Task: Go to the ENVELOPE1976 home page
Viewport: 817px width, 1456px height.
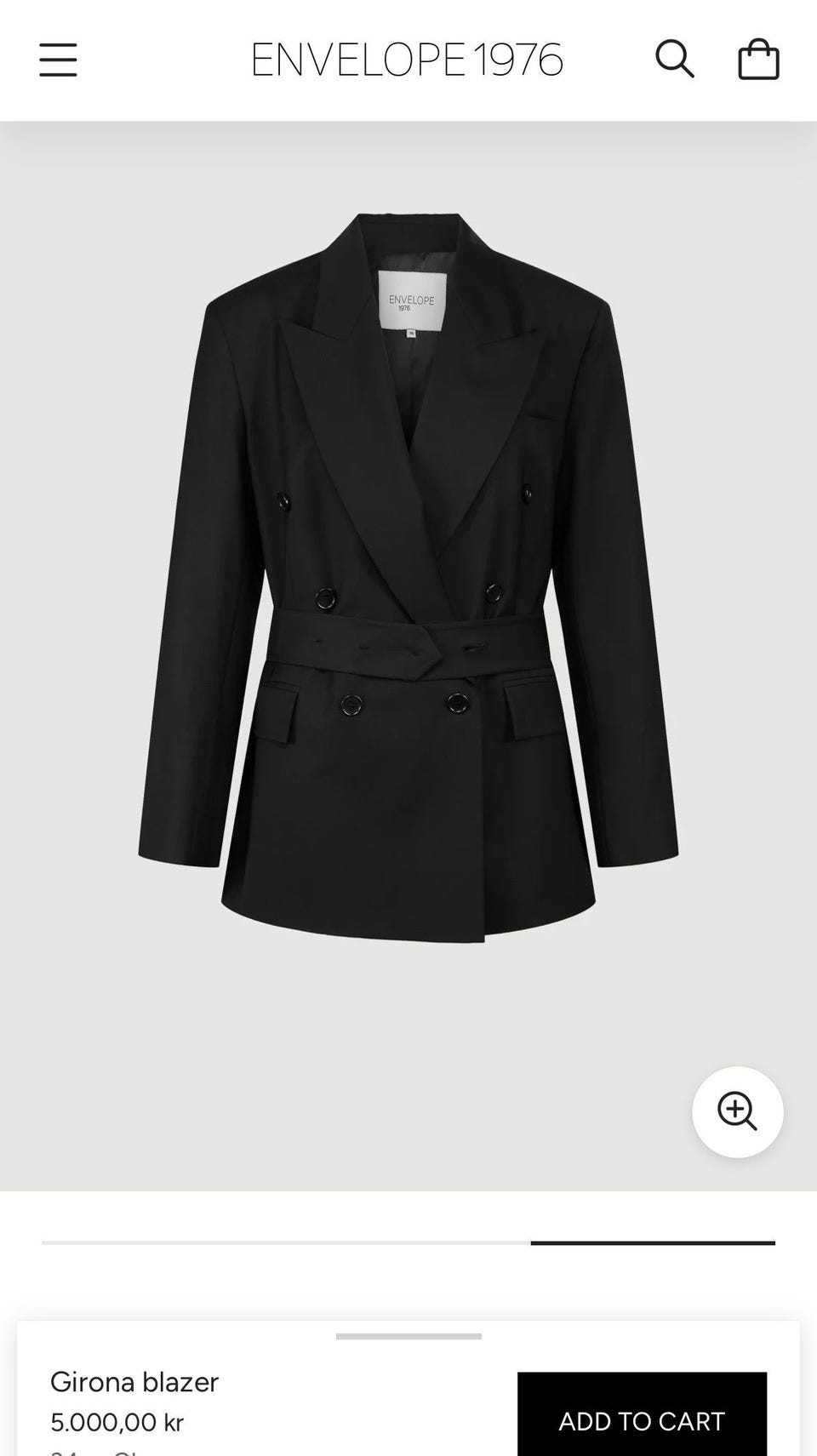Action: coord(408,60)
